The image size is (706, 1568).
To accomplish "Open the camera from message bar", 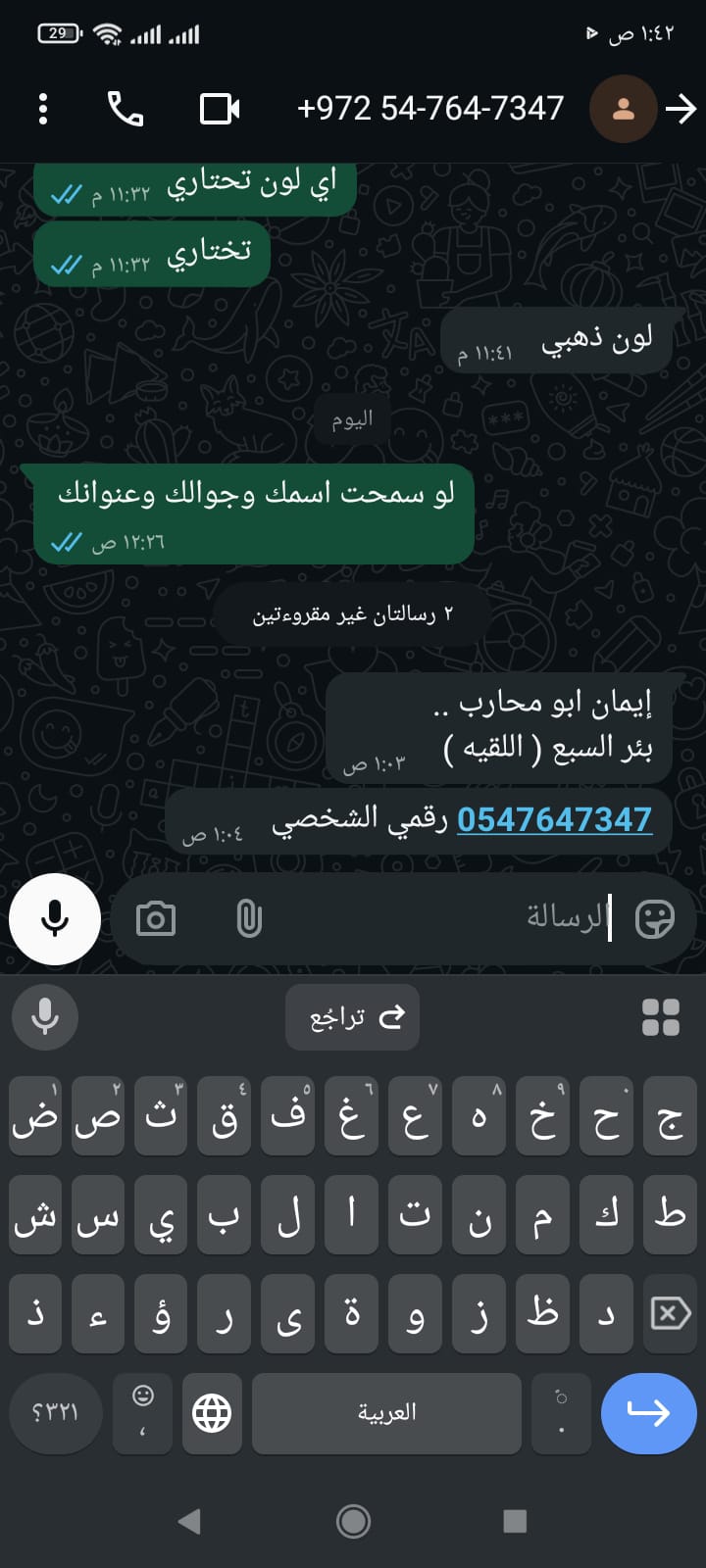I will pyautogui.click(x=156, y=919).
